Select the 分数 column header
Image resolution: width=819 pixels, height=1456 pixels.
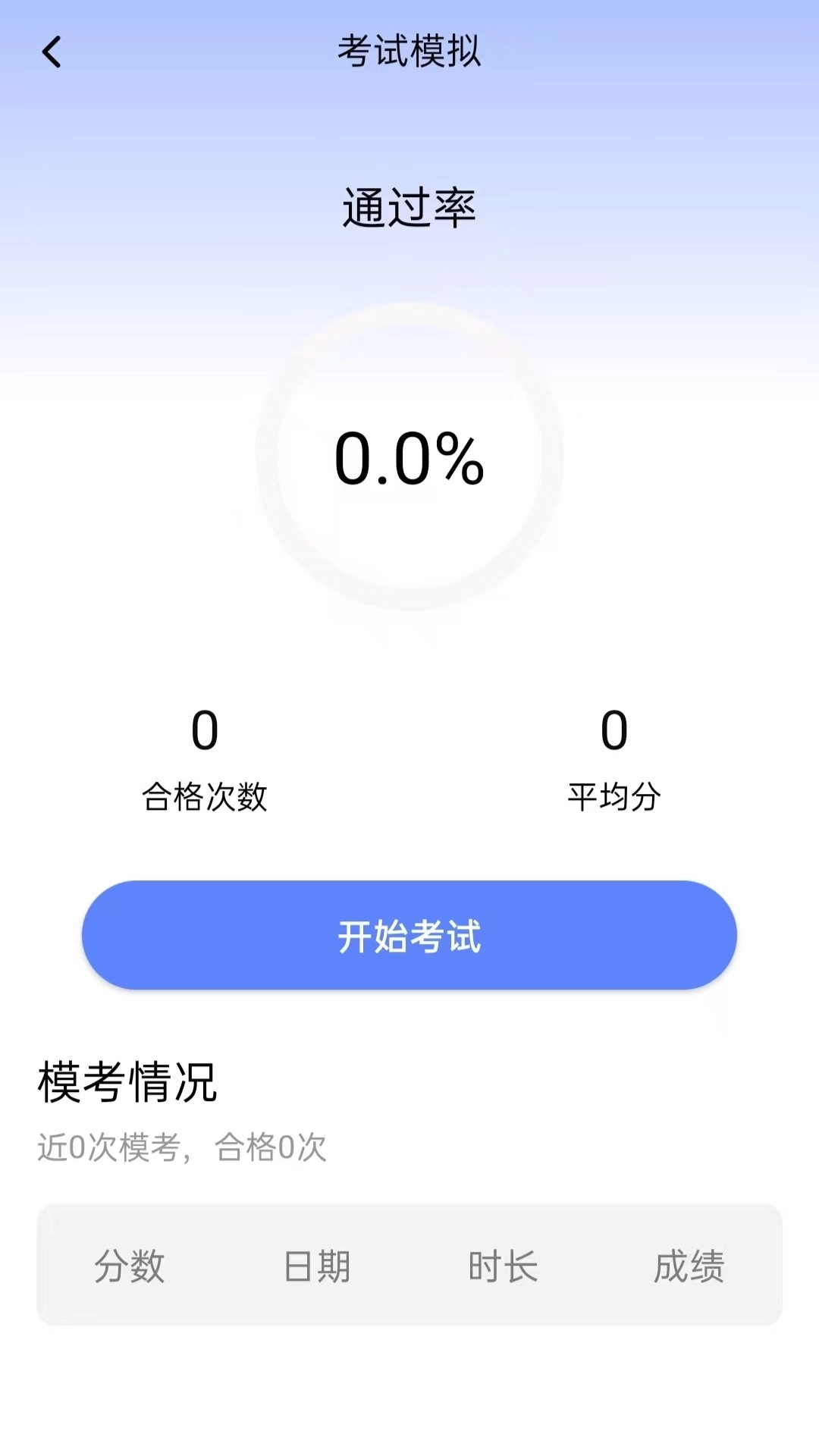click(x=129, y=1265)
